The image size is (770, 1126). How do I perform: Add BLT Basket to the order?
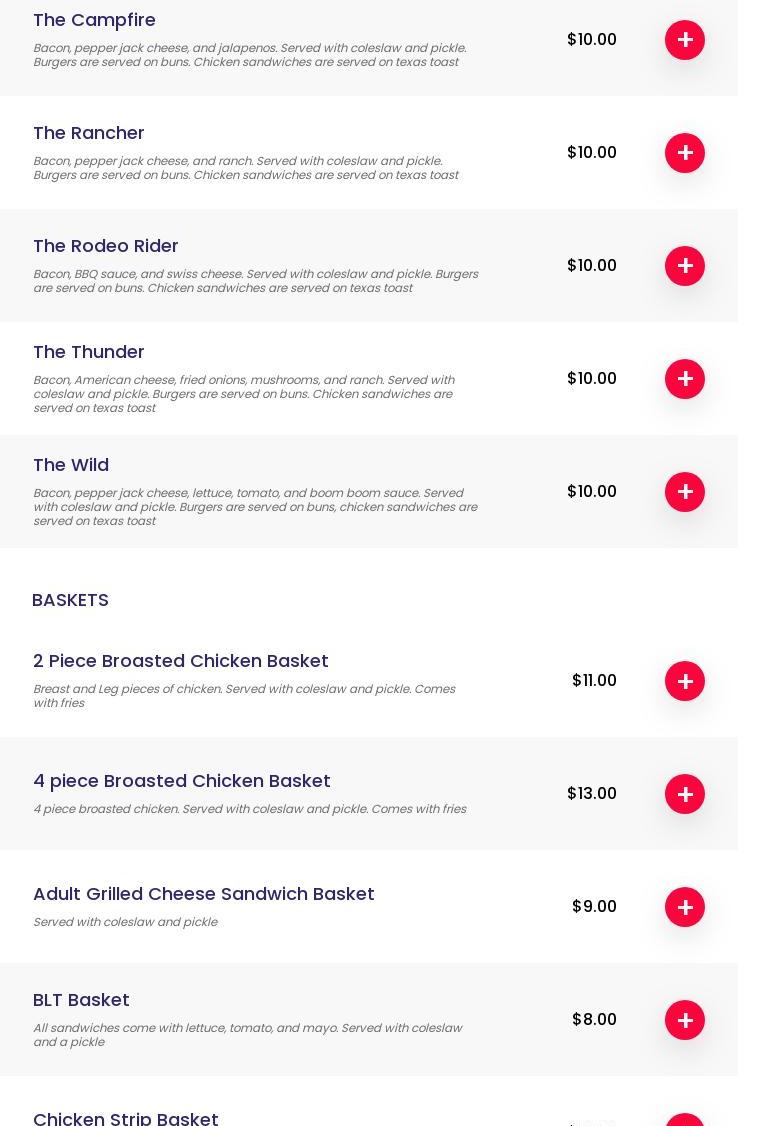[x=685, y=1020]
